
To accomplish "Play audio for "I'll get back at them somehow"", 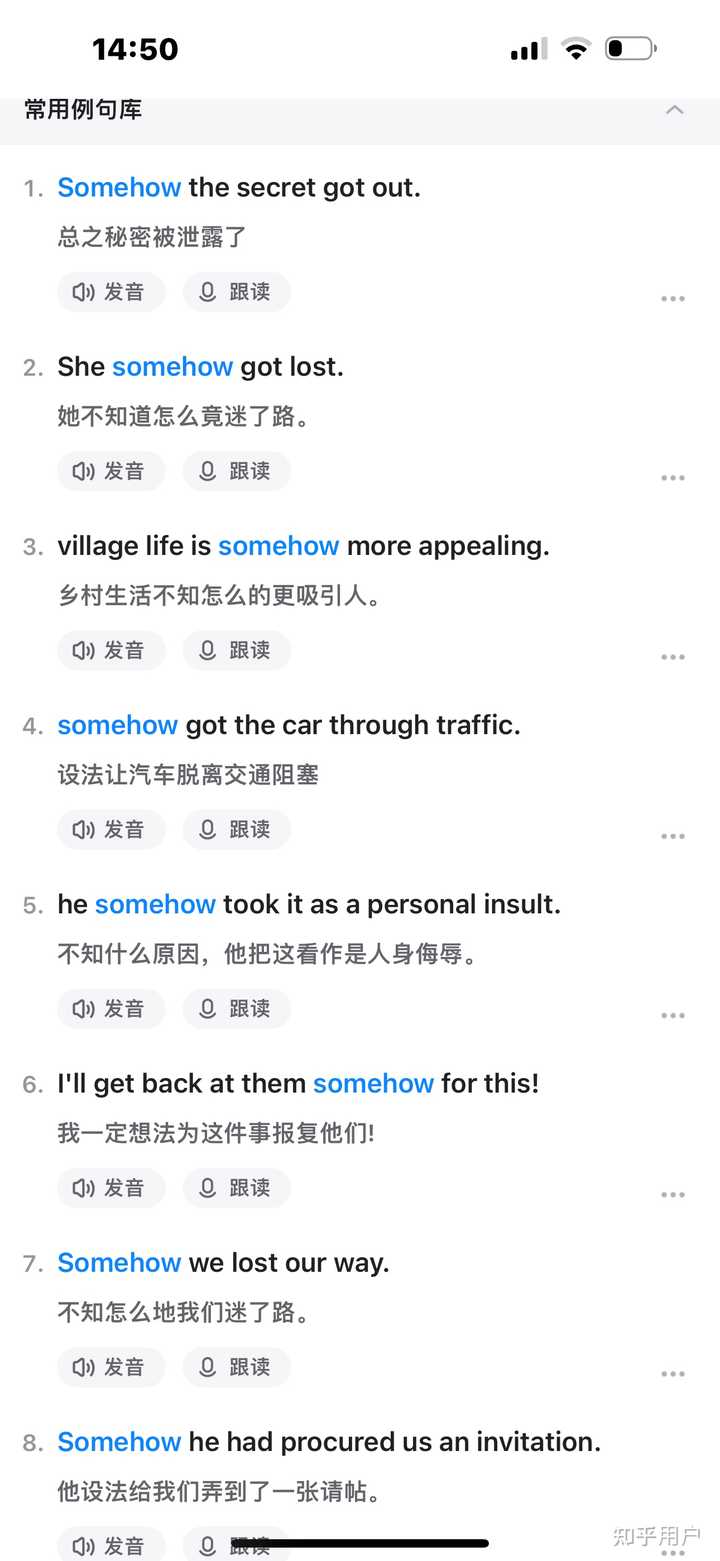I will point(111,1188).
